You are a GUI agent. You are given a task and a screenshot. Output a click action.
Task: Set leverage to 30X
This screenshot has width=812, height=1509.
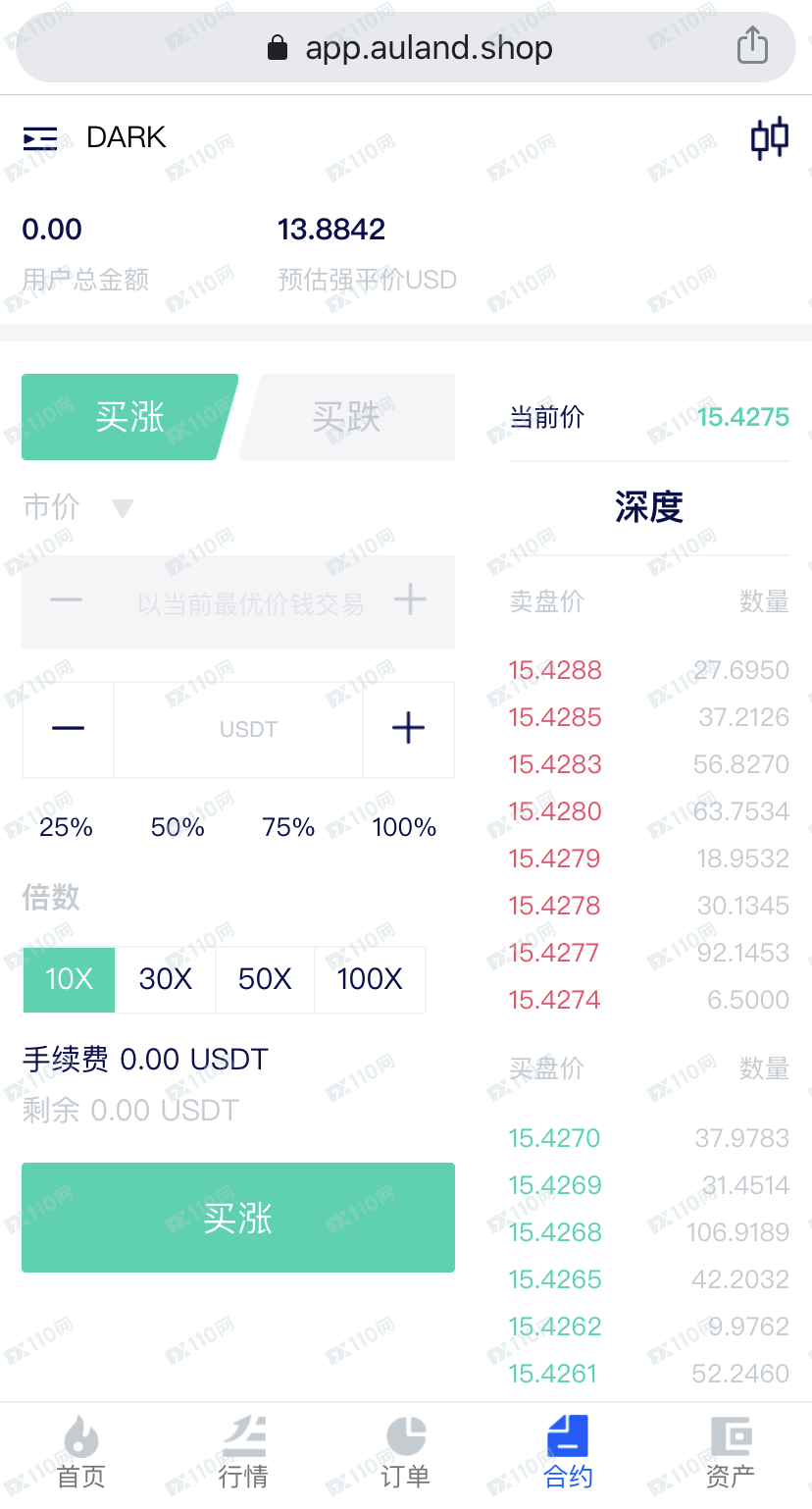click(x=166, y=979)
